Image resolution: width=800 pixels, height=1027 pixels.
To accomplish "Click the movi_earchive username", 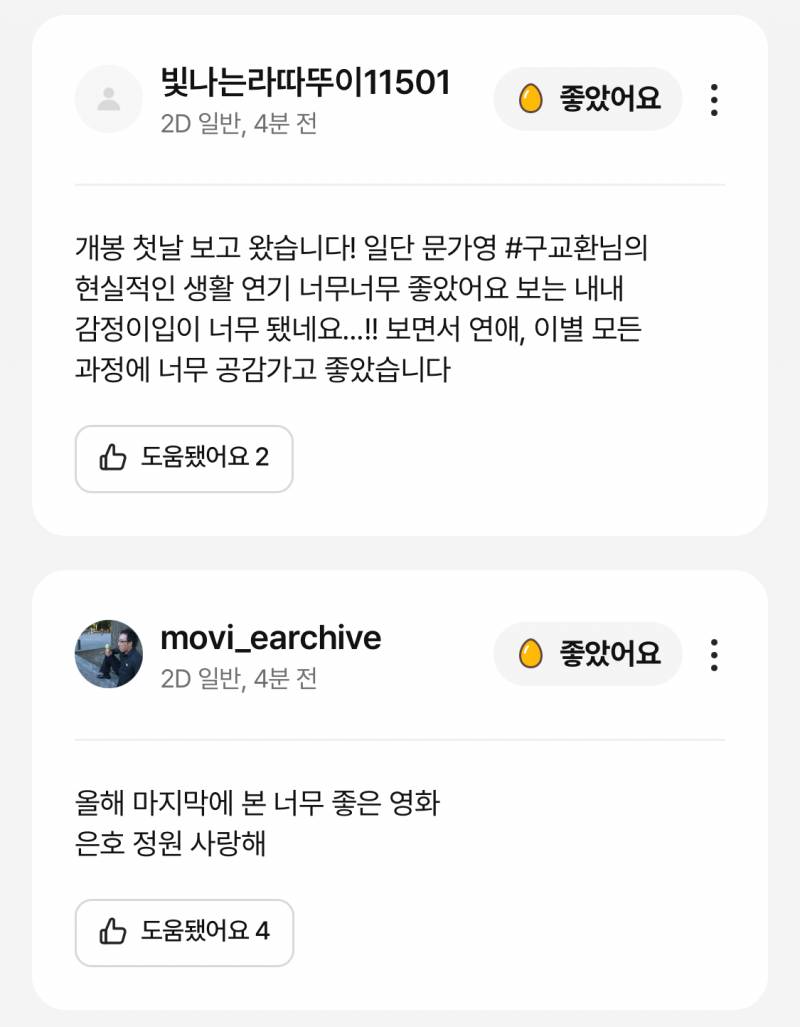I will pos(270,638).
